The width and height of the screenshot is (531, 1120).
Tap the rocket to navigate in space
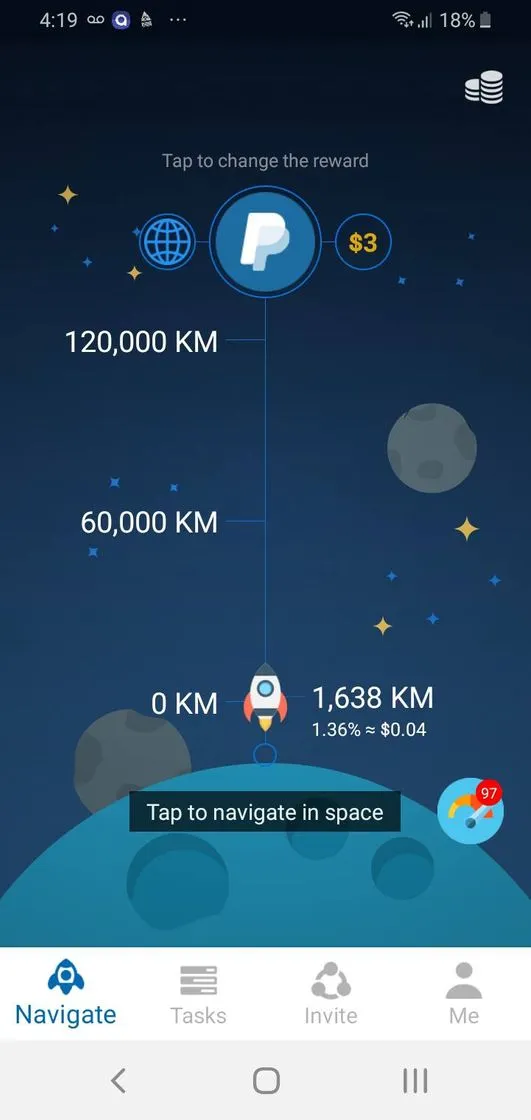tap(265, 698)
